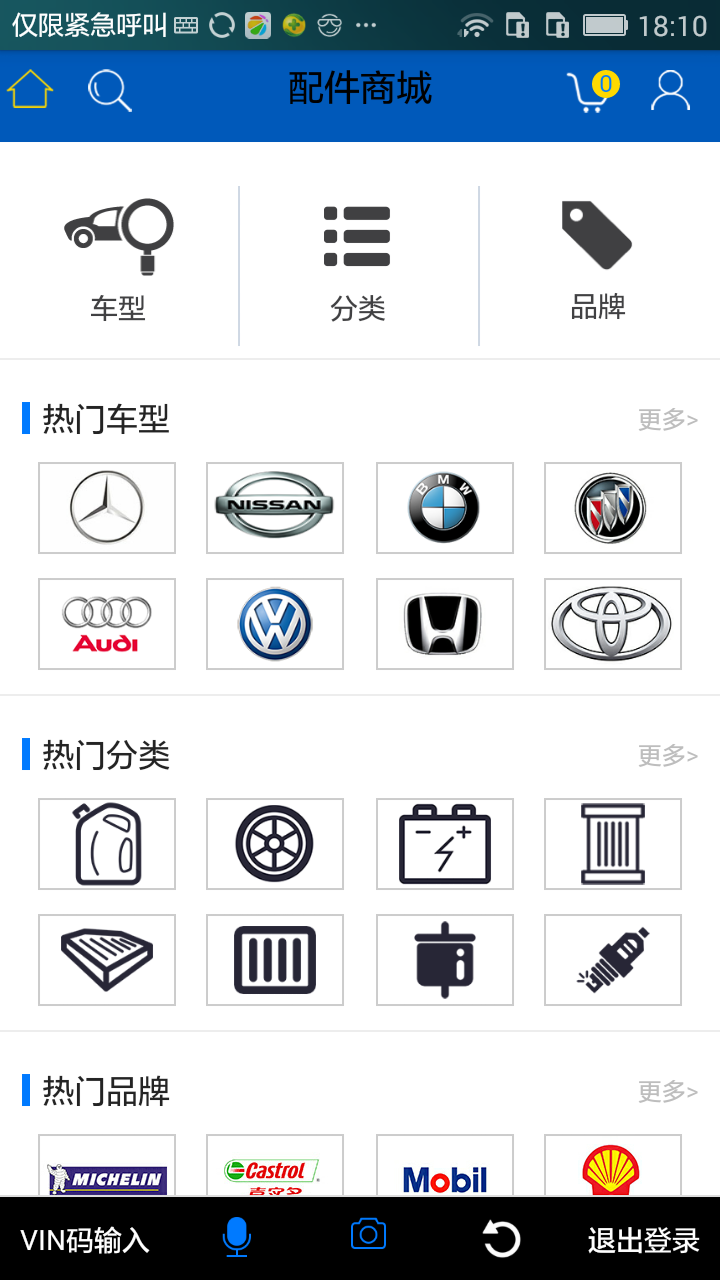The image size is (720, 1280).
Task: Start voice input with the microphone
Action: (236, 1239)
